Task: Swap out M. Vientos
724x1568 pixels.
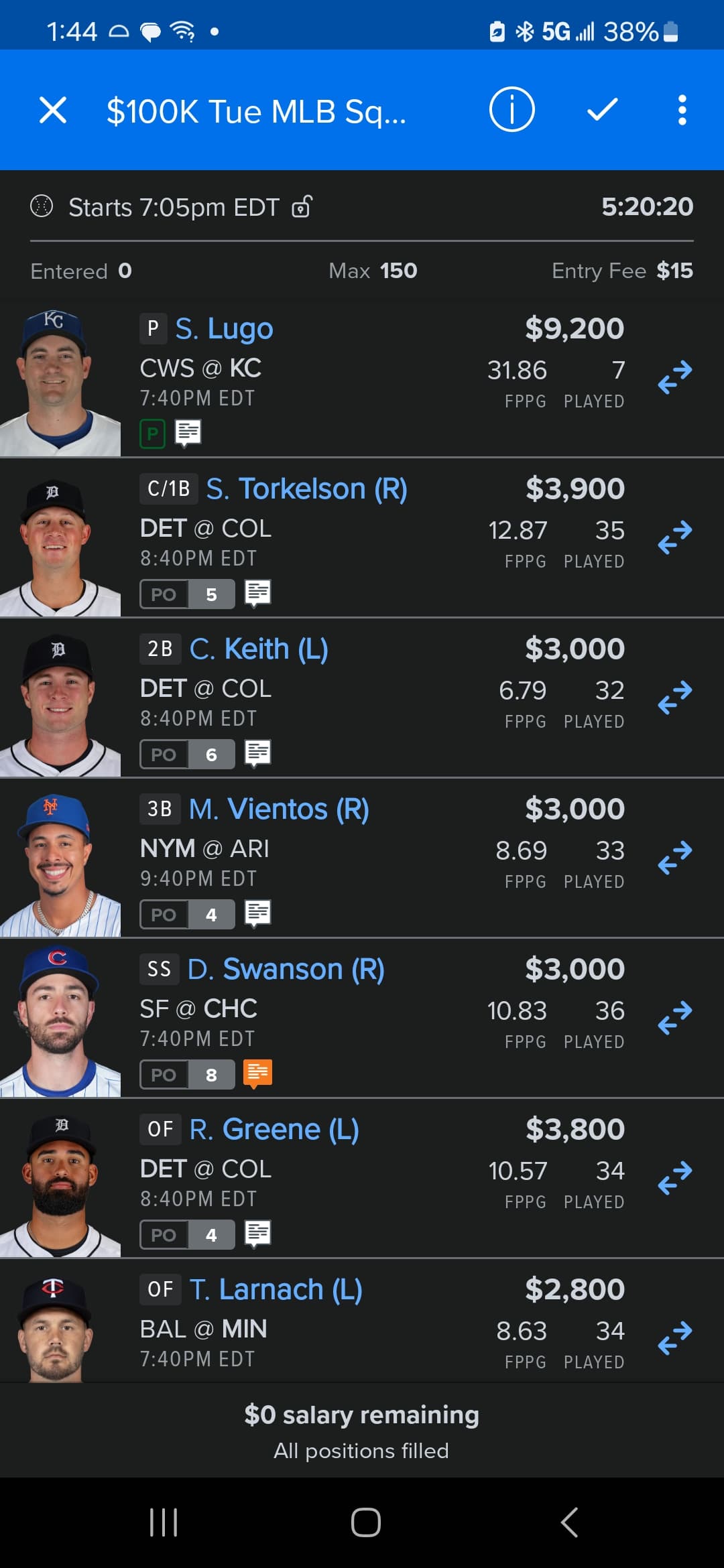Action: (674, 858)
